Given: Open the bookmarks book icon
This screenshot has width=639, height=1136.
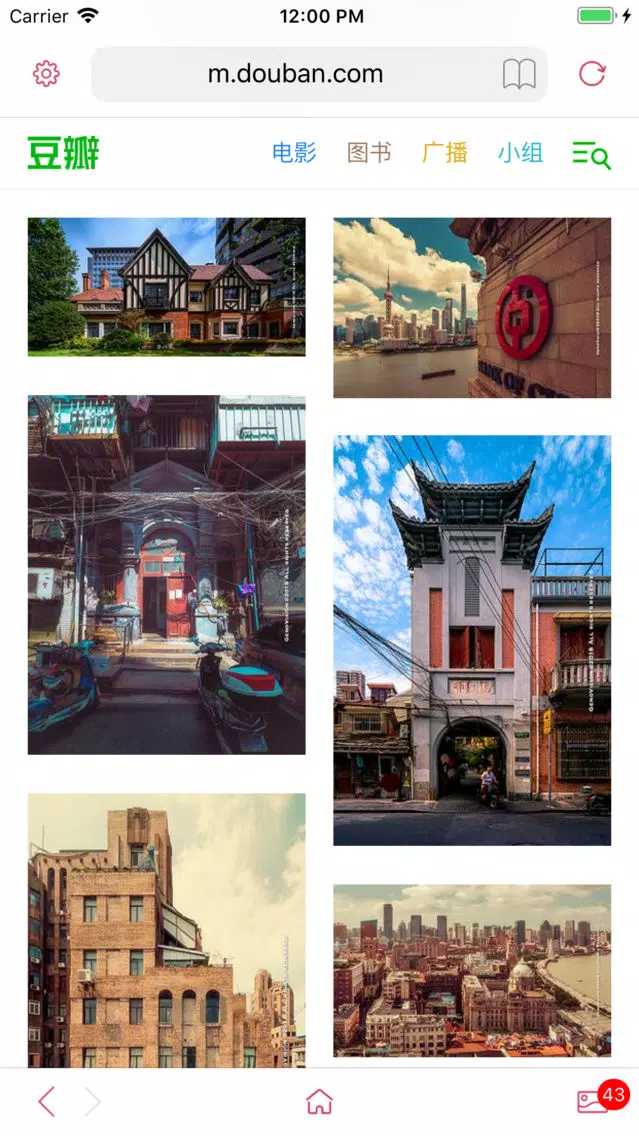Looking at the screenshot, I should [519, 74].
